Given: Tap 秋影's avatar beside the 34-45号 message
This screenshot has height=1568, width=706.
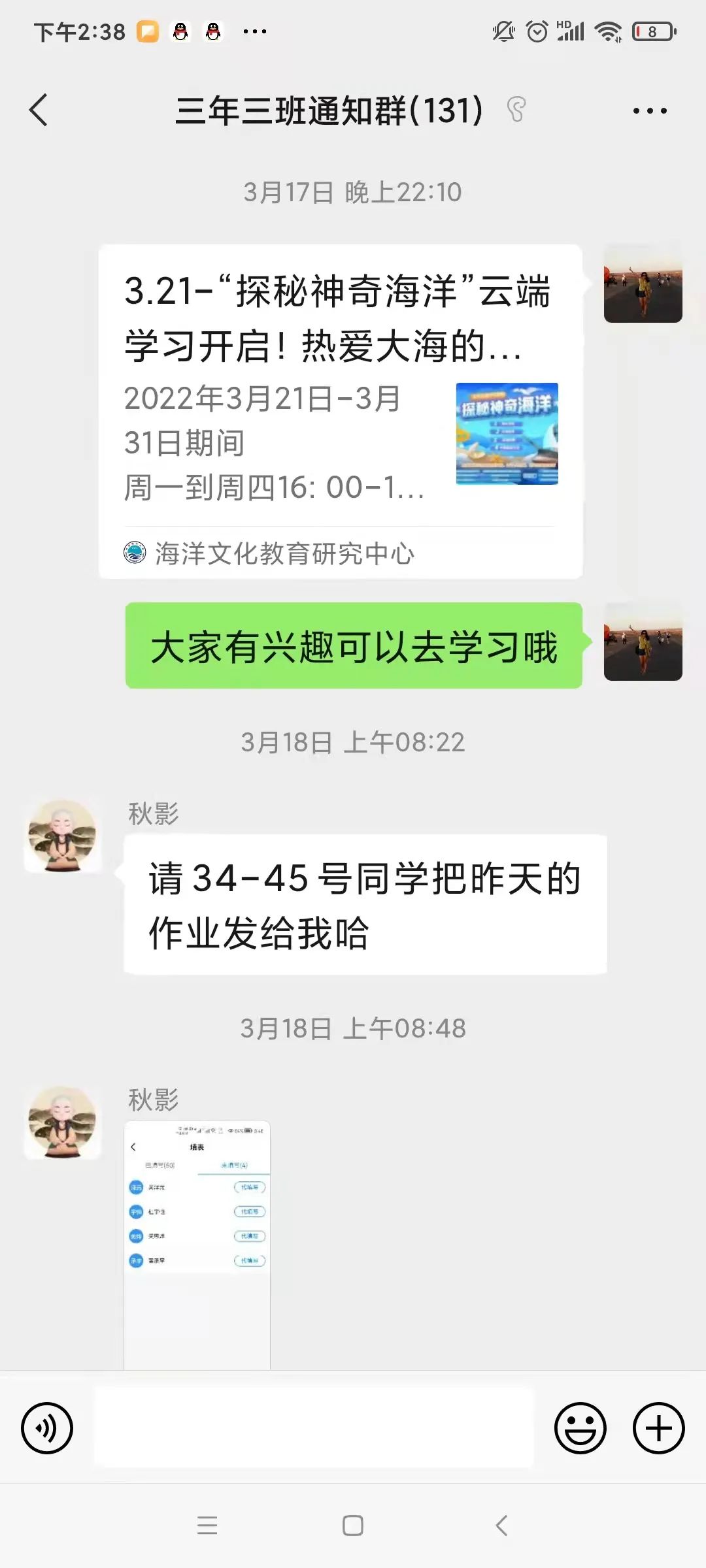Looking at the screenshot, I should (63, 836).
